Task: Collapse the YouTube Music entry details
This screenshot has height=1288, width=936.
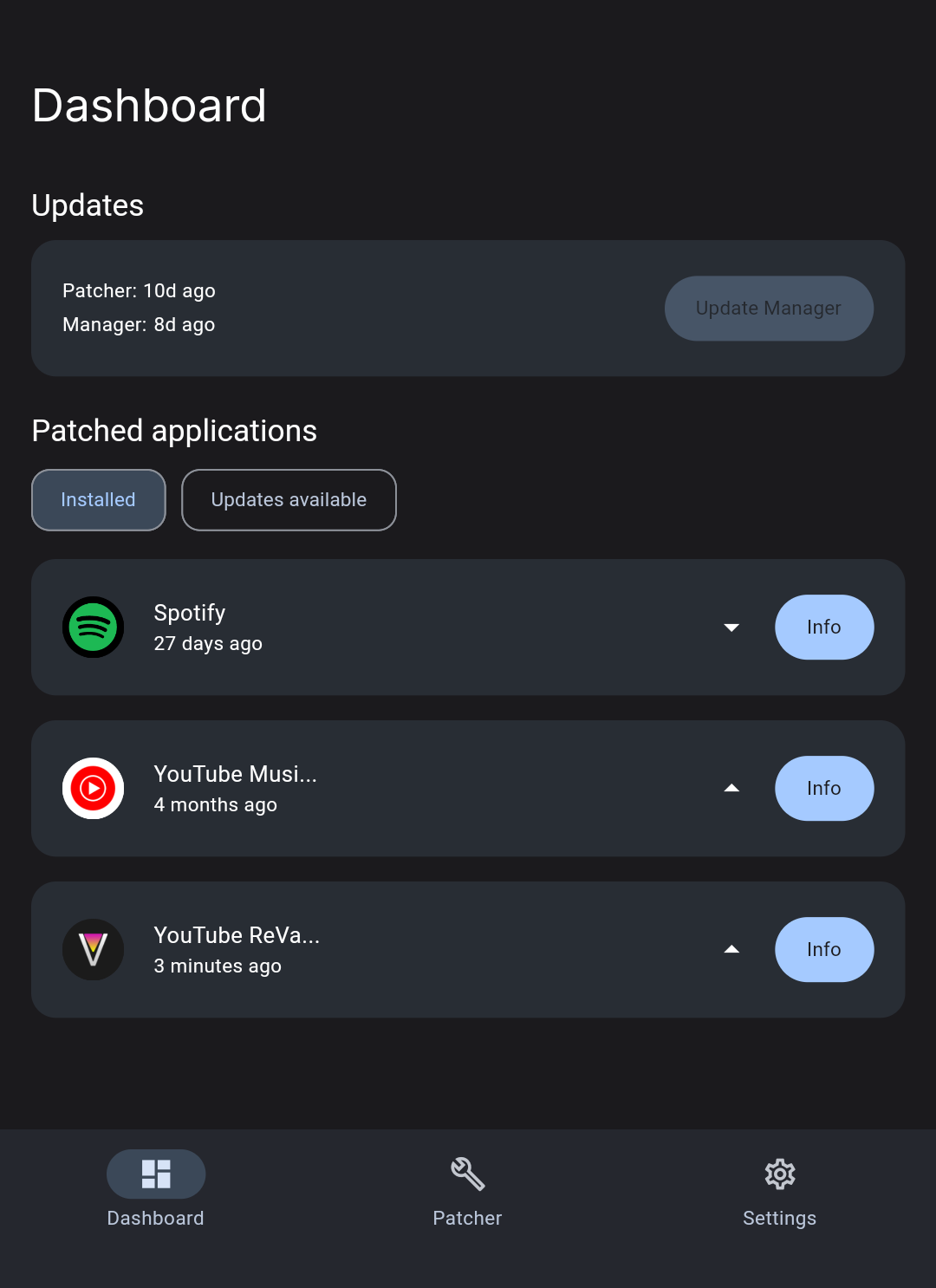Action: (731, 788)
